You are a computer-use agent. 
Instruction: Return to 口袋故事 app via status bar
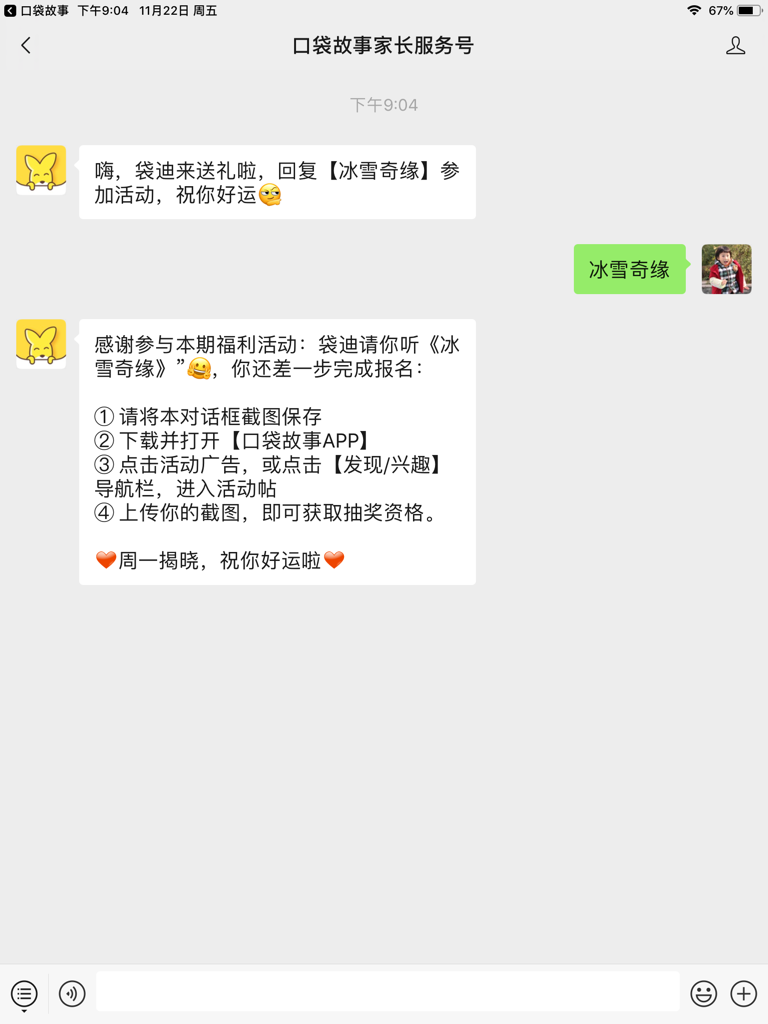[36, 10]
